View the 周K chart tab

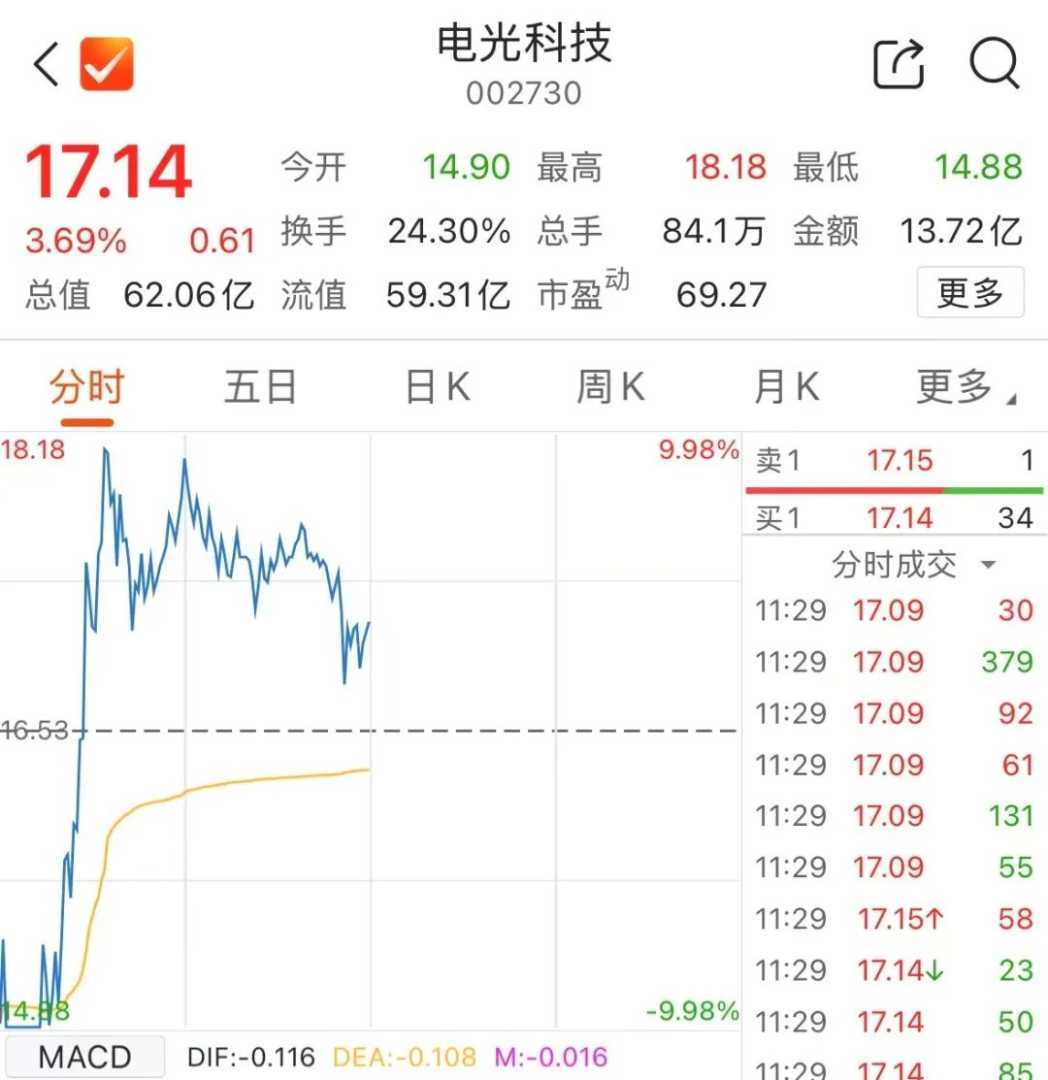611,387
